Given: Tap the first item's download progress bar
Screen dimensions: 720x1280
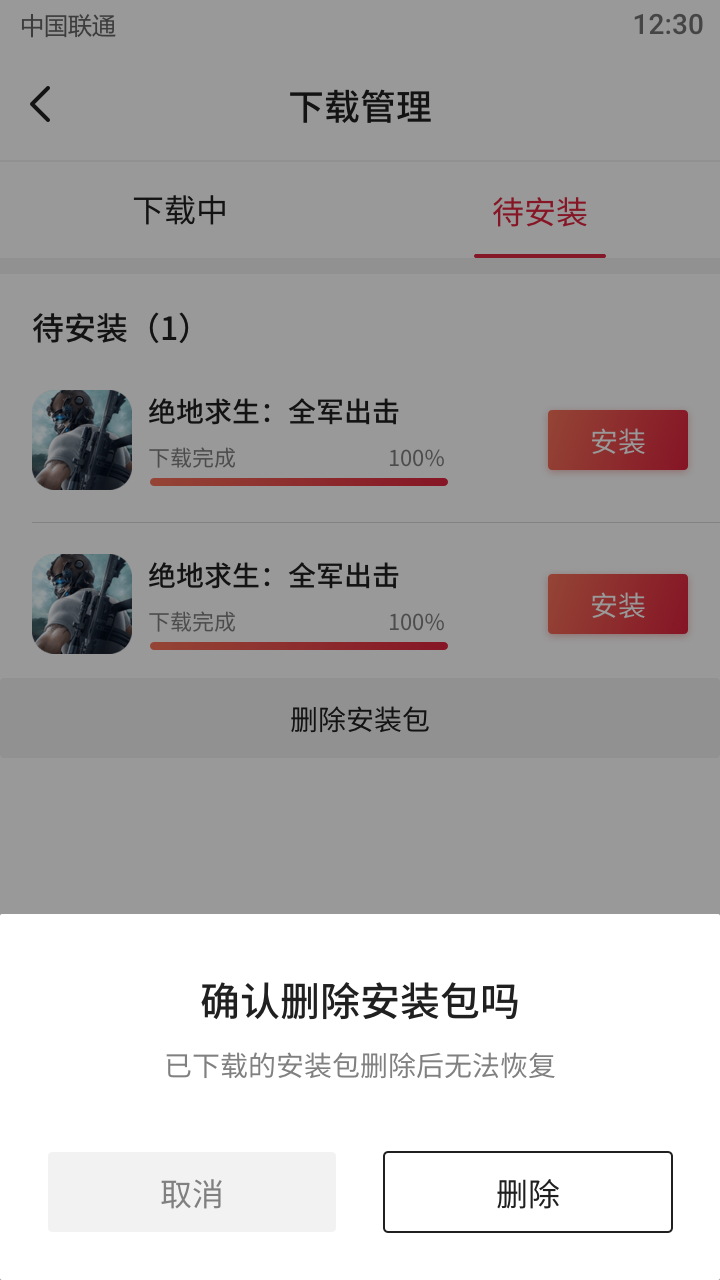Looking at the screenshot, I should (298, 481).
